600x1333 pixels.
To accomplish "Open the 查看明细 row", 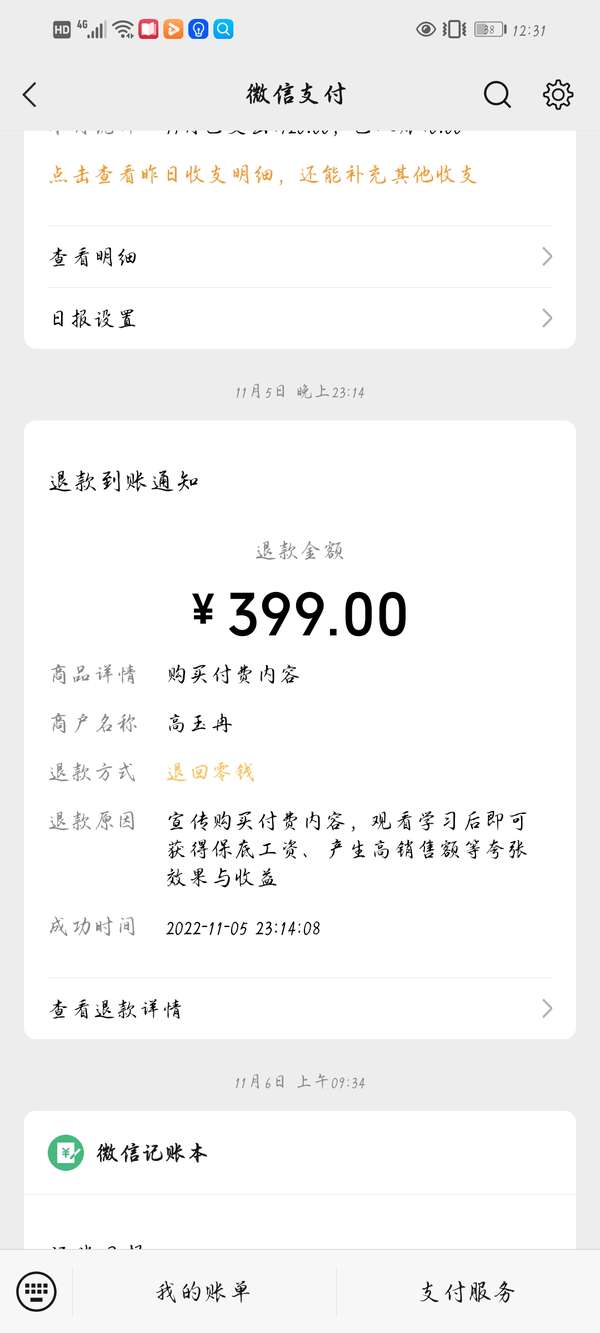I will [x=300, y=257].
